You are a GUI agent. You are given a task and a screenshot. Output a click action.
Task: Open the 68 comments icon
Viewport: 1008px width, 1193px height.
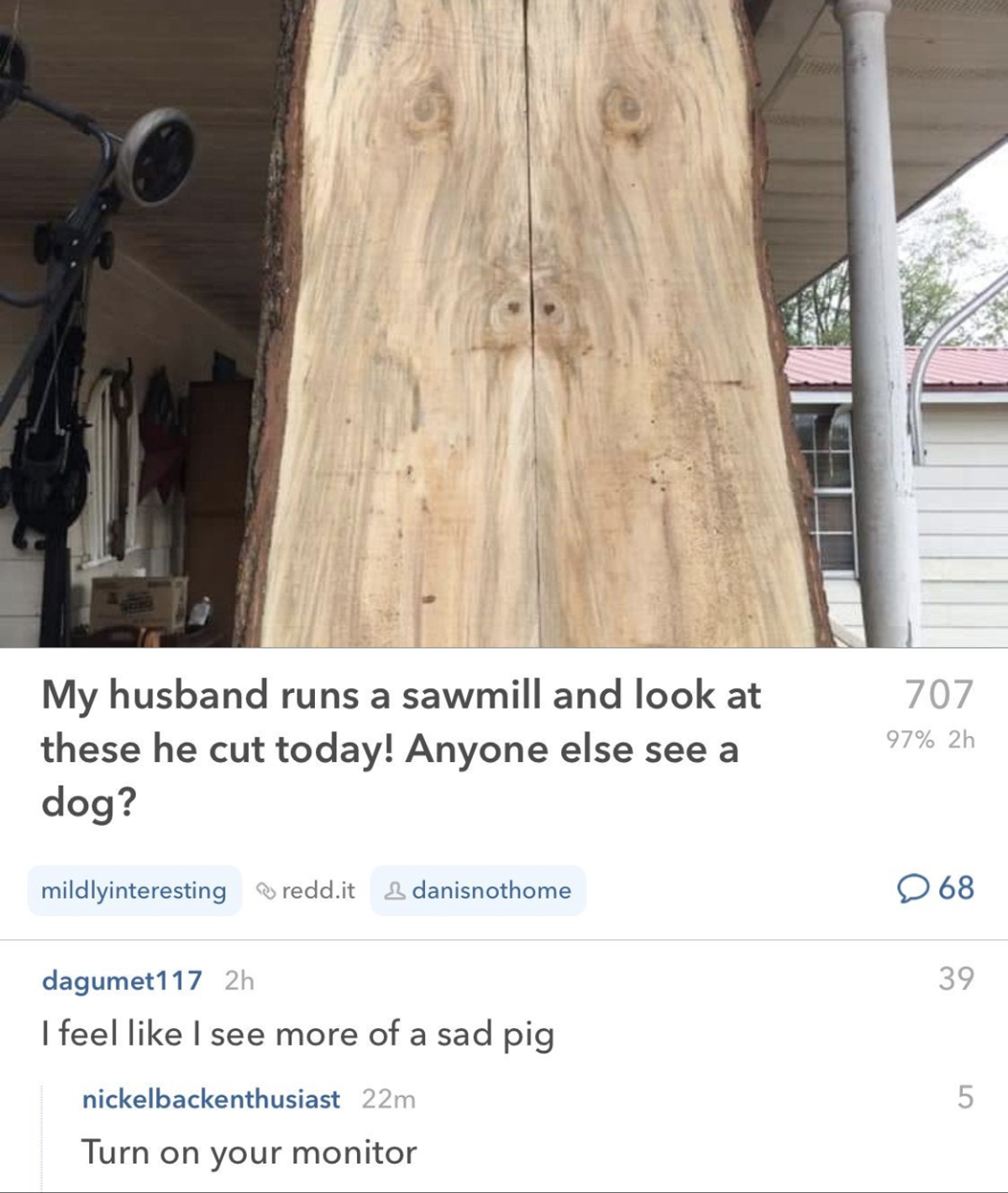pyautogui.click(x=936, y=888)
